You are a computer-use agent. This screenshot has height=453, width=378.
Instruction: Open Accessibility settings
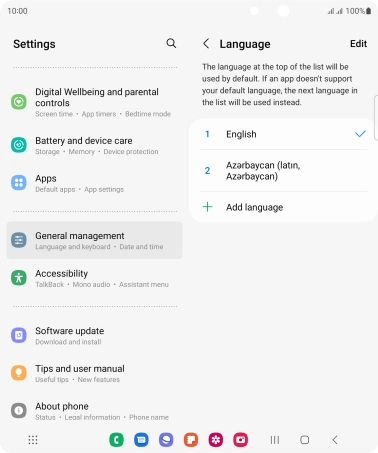(x=95, y=278)
